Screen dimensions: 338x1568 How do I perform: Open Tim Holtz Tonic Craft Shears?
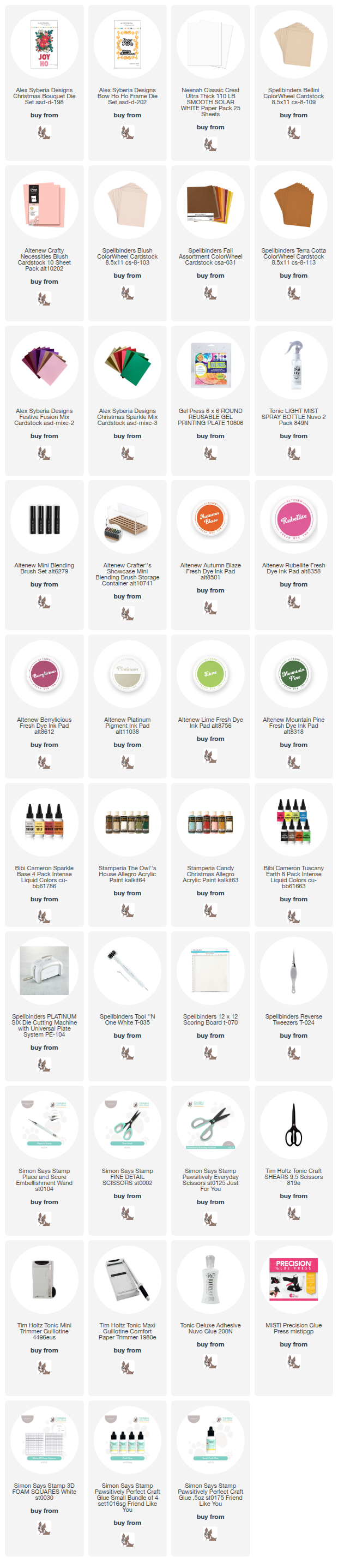[293, 1127]
